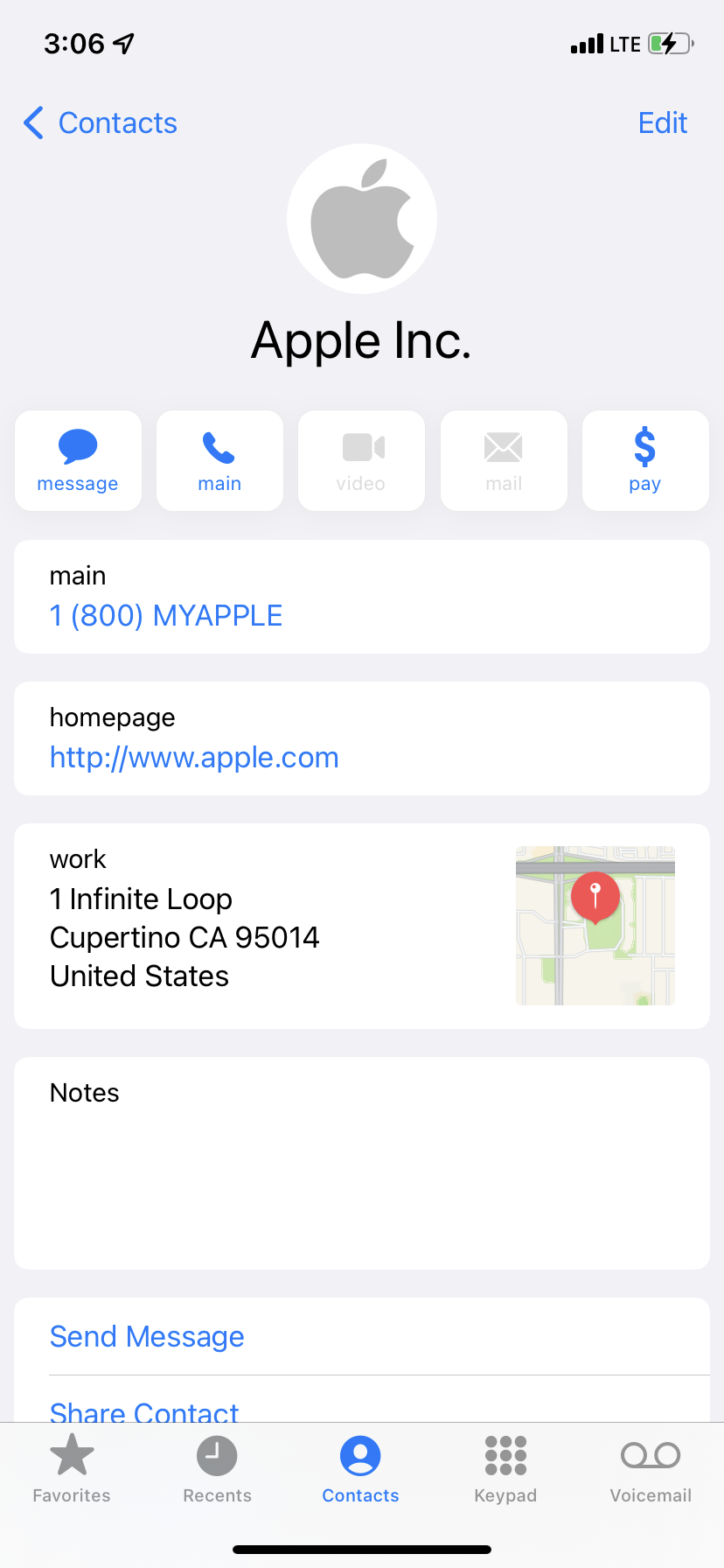Tap the message quick action button

click(78, 460)
